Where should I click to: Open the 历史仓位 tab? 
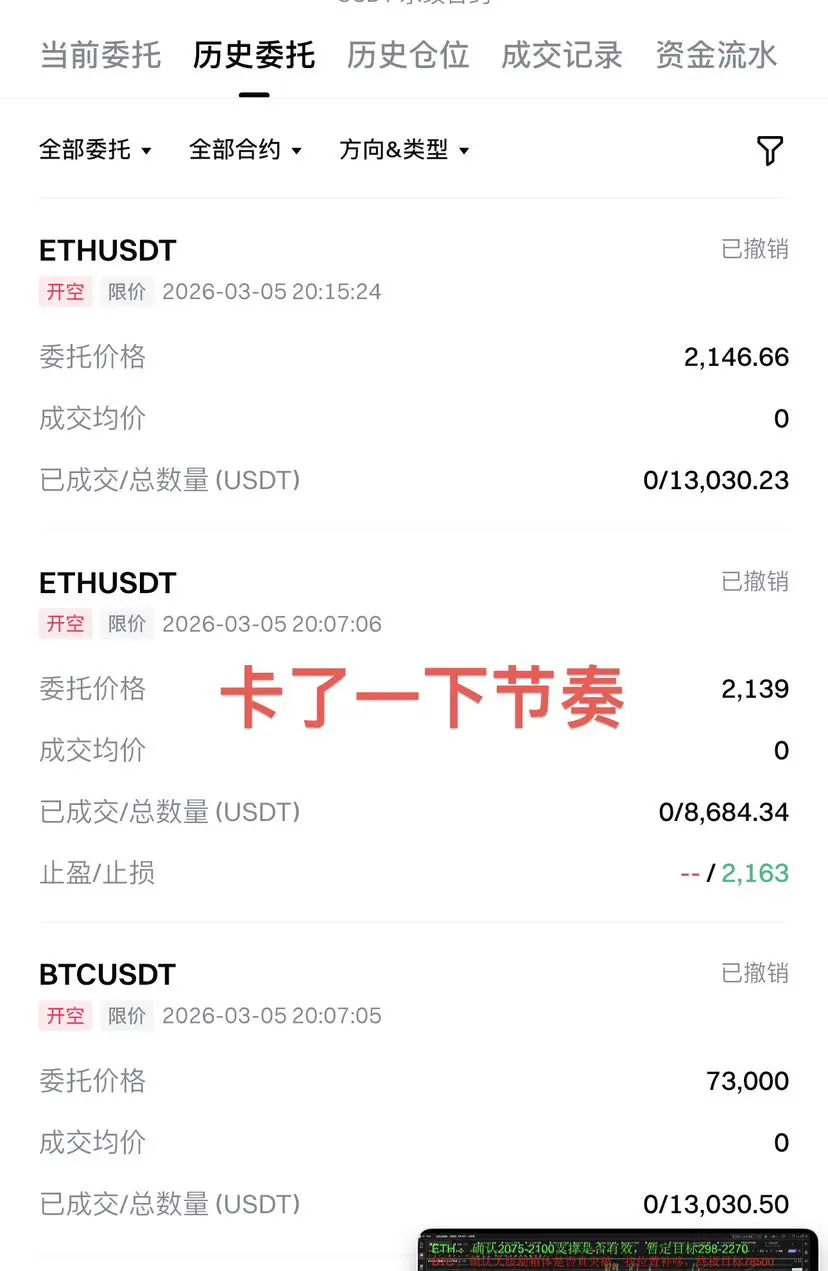408,55
